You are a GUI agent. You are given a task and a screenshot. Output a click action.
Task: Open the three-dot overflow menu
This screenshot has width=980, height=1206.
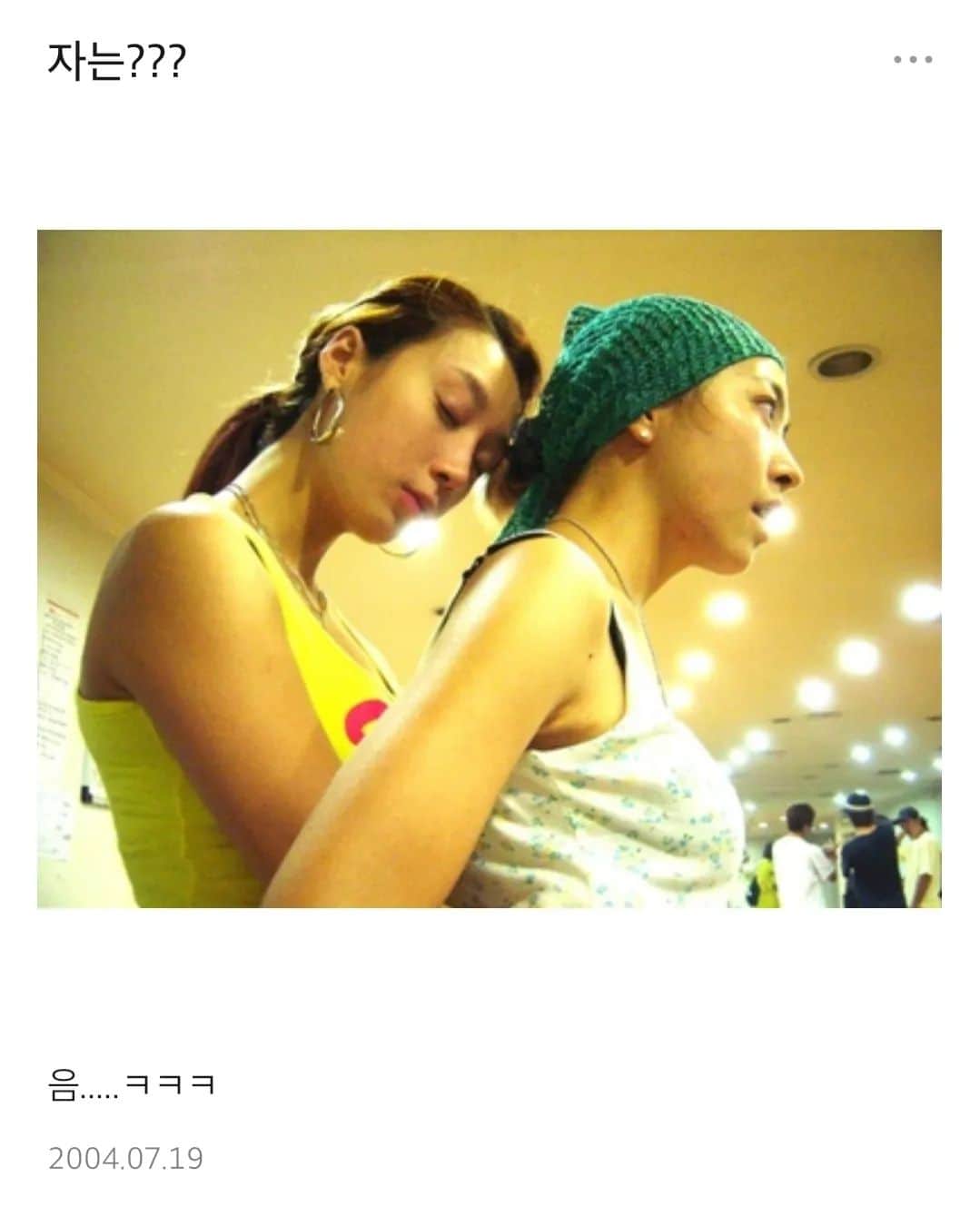click(912, 60)
